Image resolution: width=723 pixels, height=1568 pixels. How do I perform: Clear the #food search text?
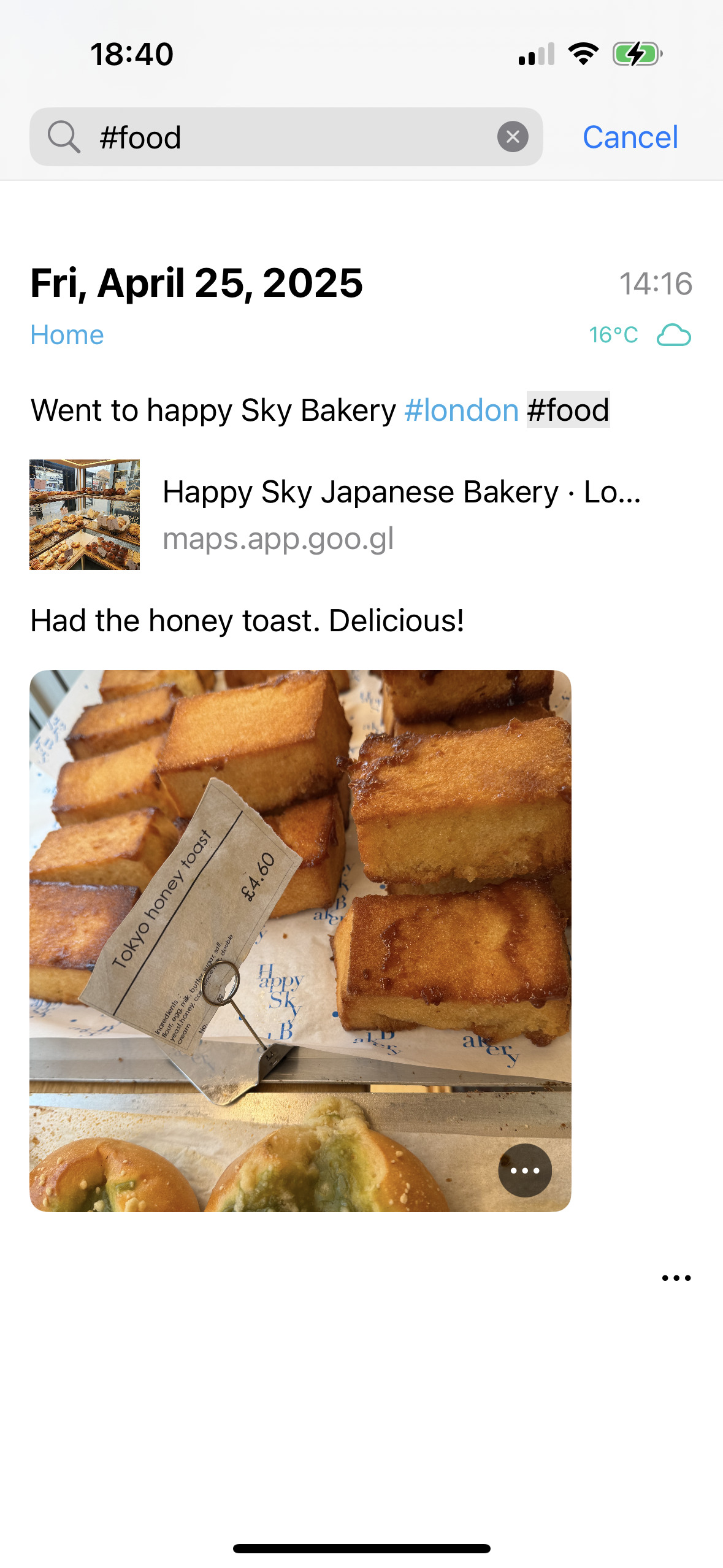(513, 137)
